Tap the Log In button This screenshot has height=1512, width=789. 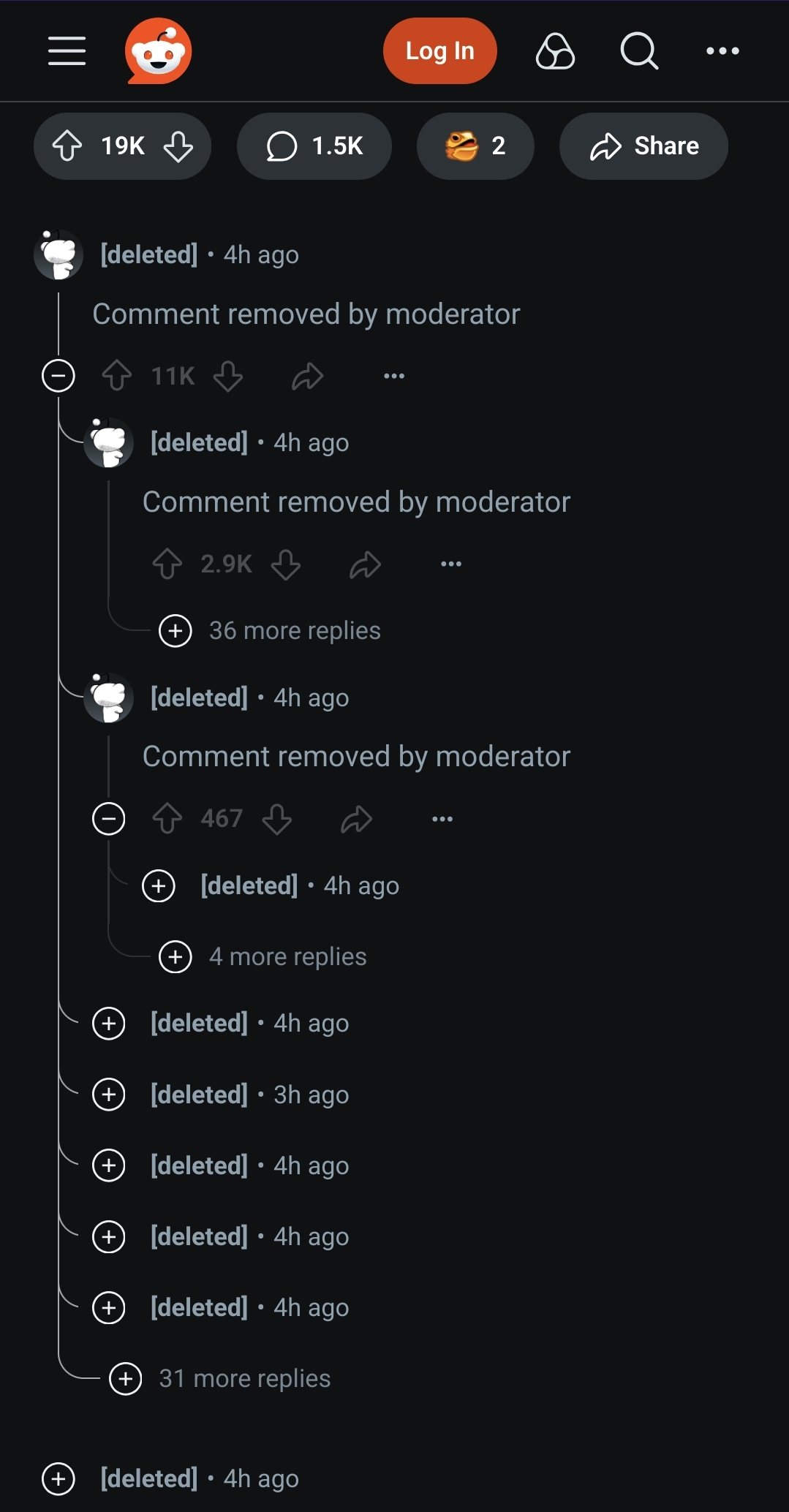[439, 51]
